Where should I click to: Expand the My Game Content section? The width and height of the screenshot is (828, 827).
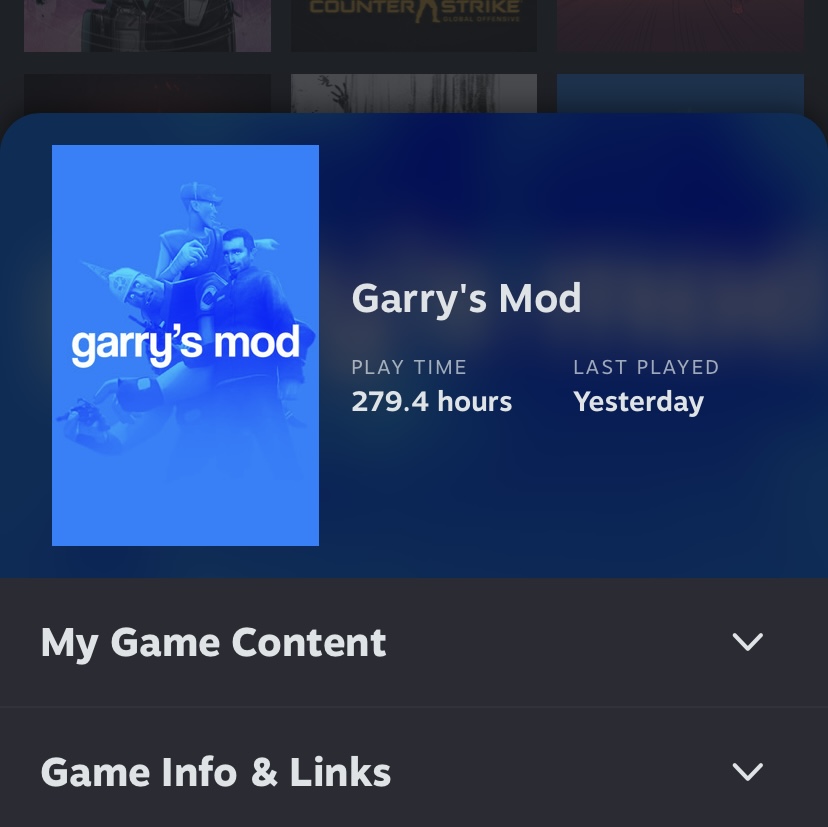[x=747, y=642]
